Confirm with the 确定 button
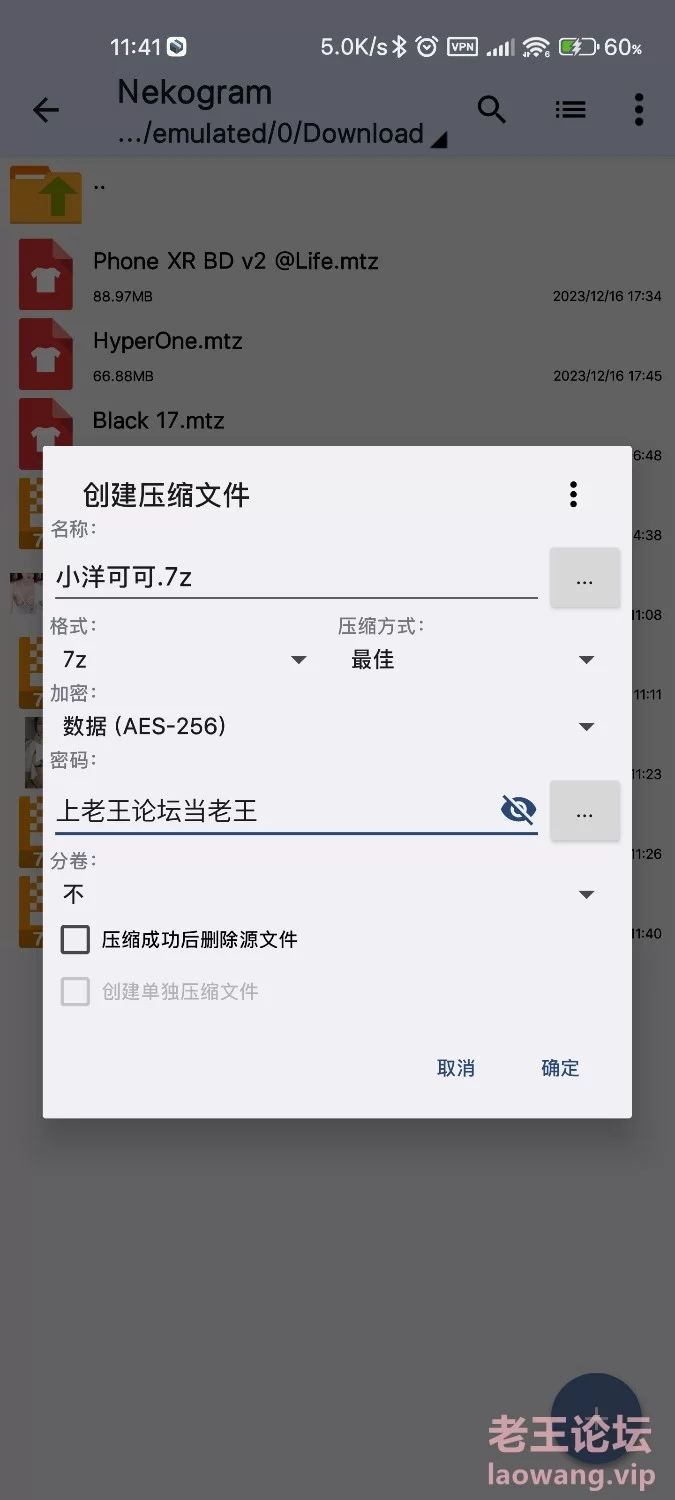 point(560,1068)
